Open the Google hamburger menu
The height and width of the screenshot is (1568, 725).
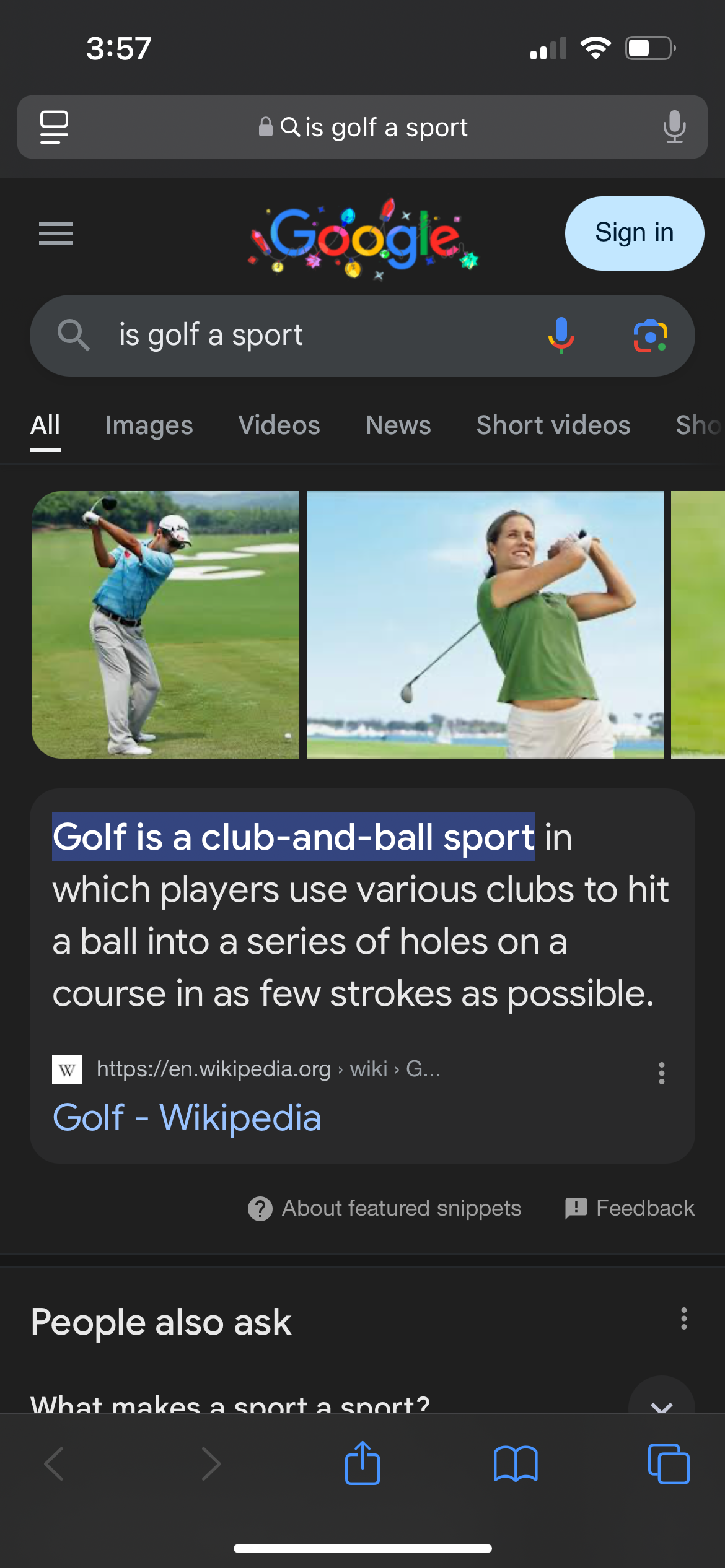pos(56,233)
